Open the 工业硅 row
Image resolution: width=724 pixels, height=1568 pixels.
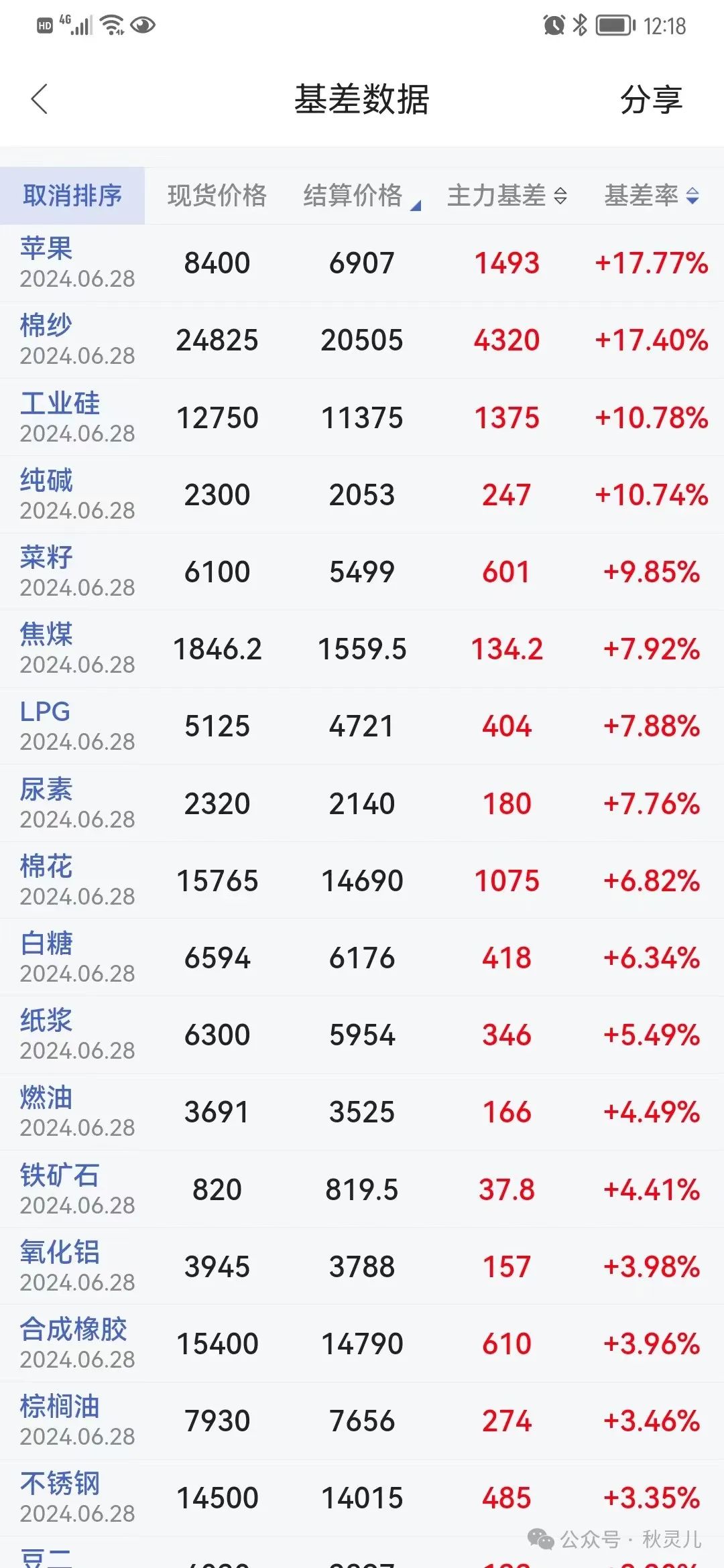click(362, 417)
